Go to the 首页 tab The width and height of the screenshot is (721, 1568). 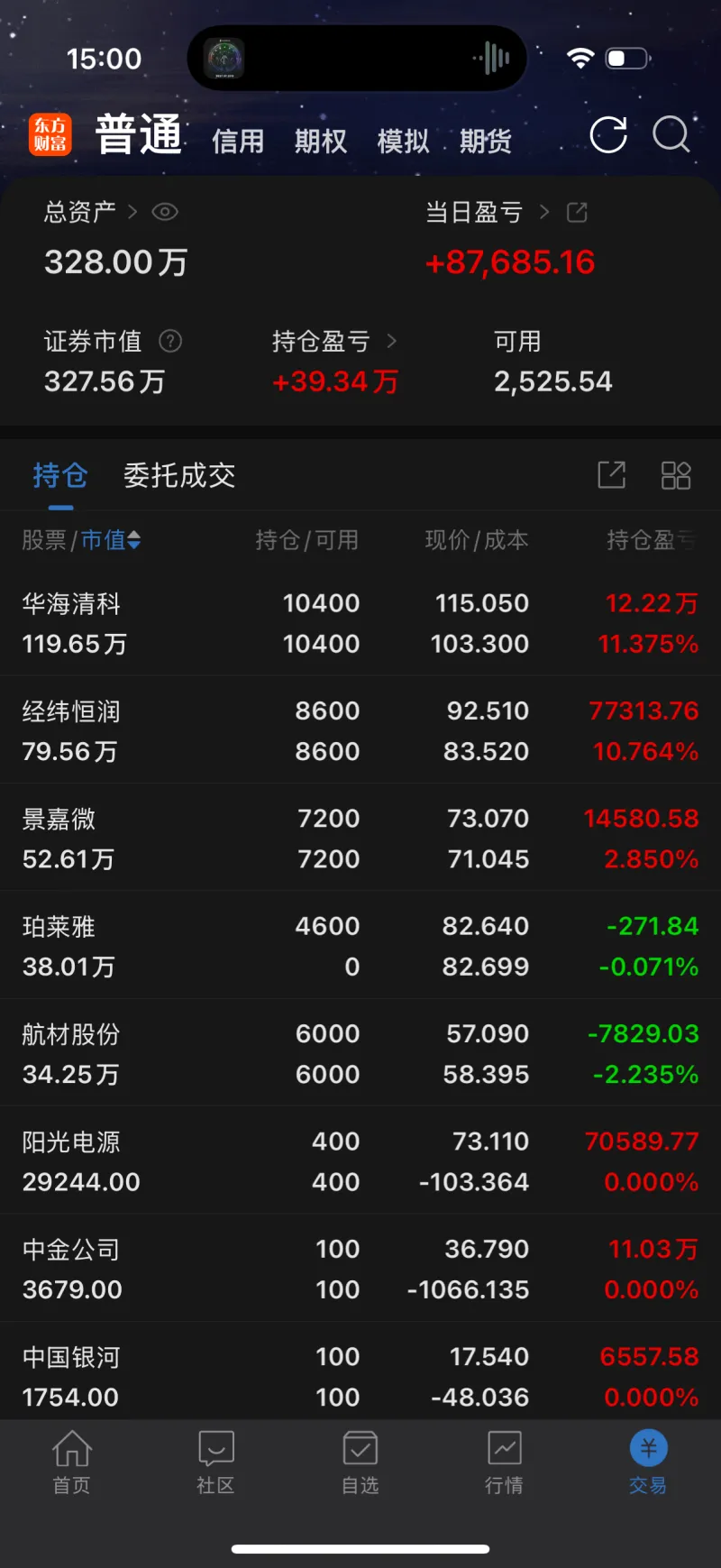click(72, 1463)
